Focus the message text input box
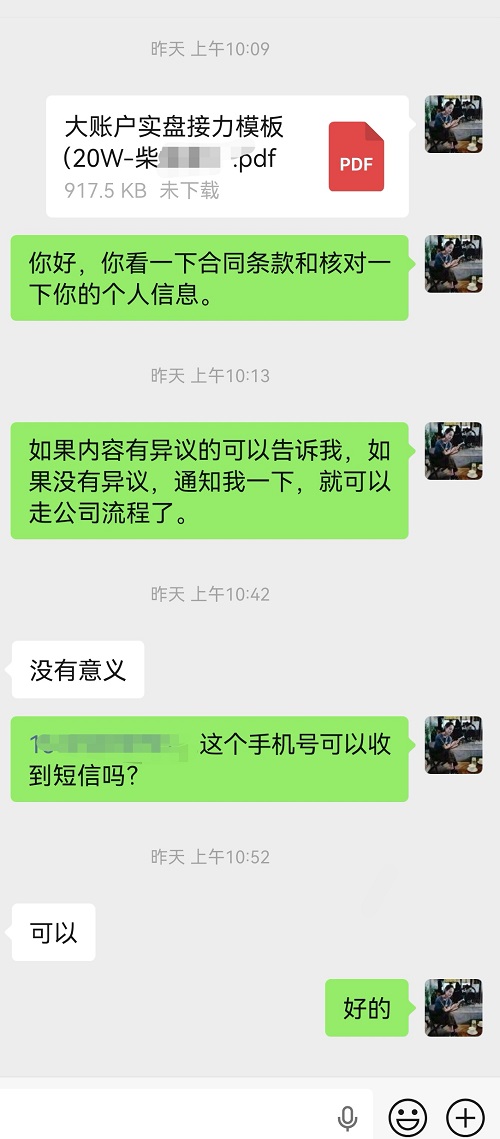The image size is (500, 1139). 186,1116
